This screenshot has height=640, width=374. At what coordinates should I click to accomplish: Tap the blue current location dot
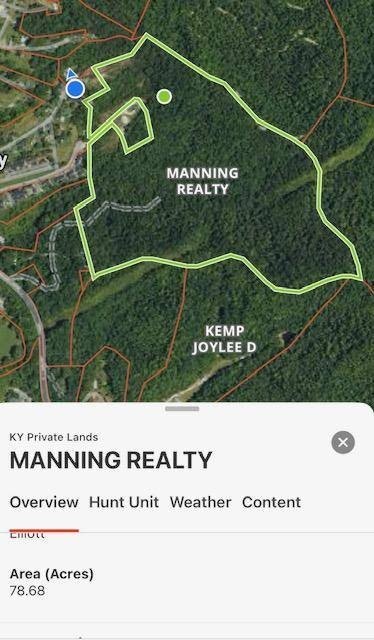[75, 89]
